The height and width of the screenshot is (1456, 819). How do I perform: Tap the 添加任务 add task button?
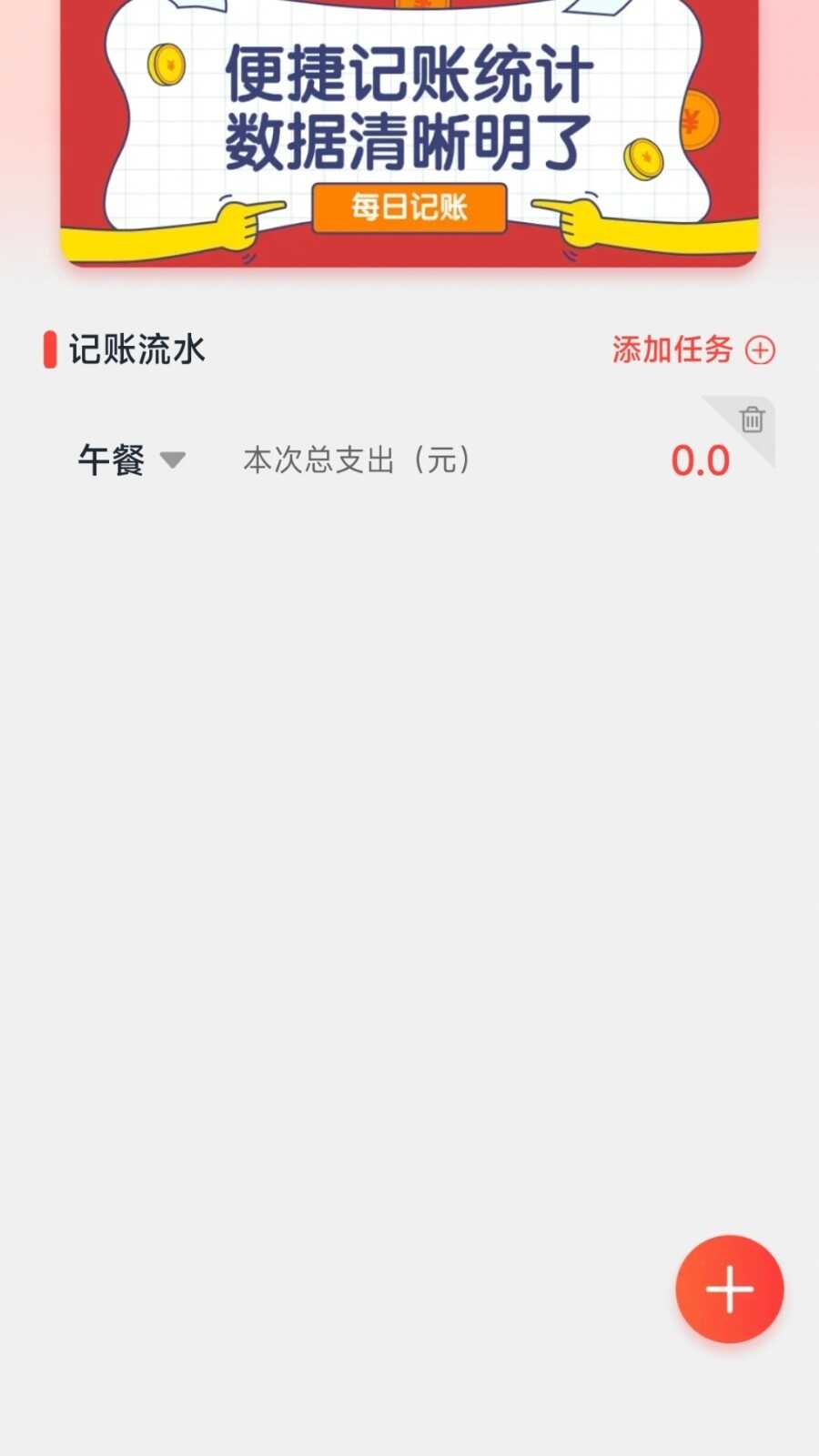(x=693, y=349)
